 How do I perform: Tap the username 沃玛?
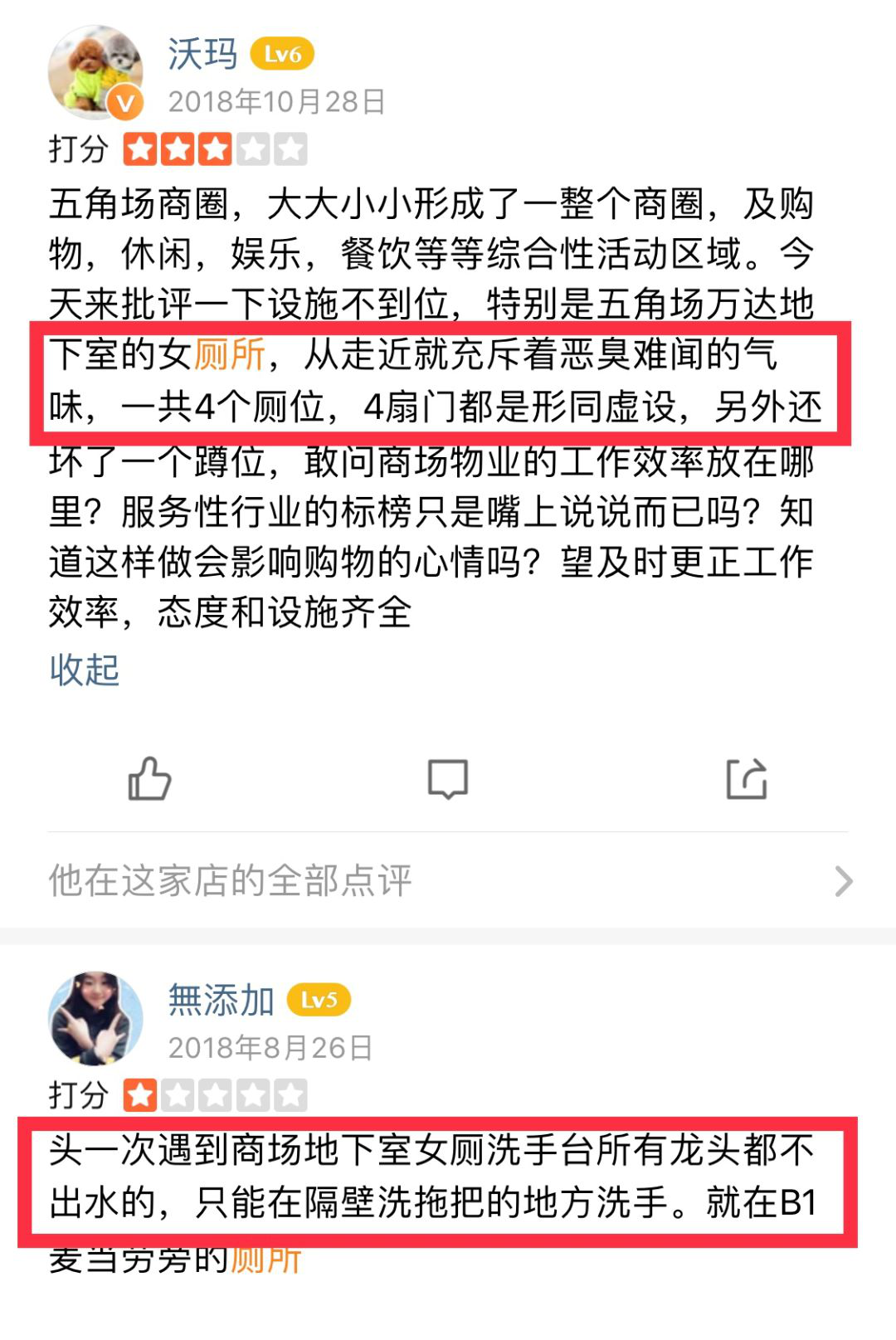202,55
